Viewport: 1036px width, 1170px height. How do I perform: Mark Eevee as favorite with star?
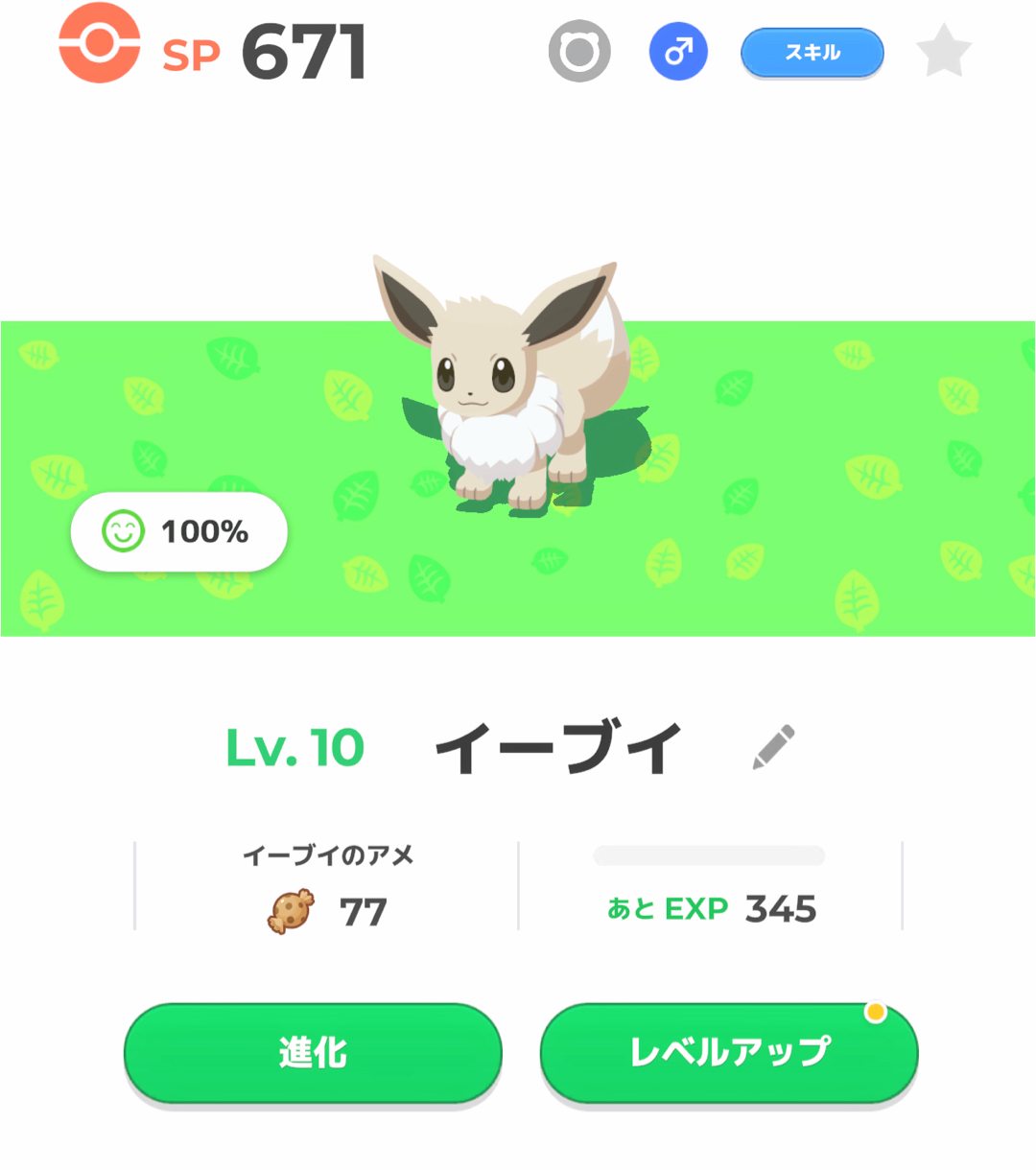tap(944, 51)
